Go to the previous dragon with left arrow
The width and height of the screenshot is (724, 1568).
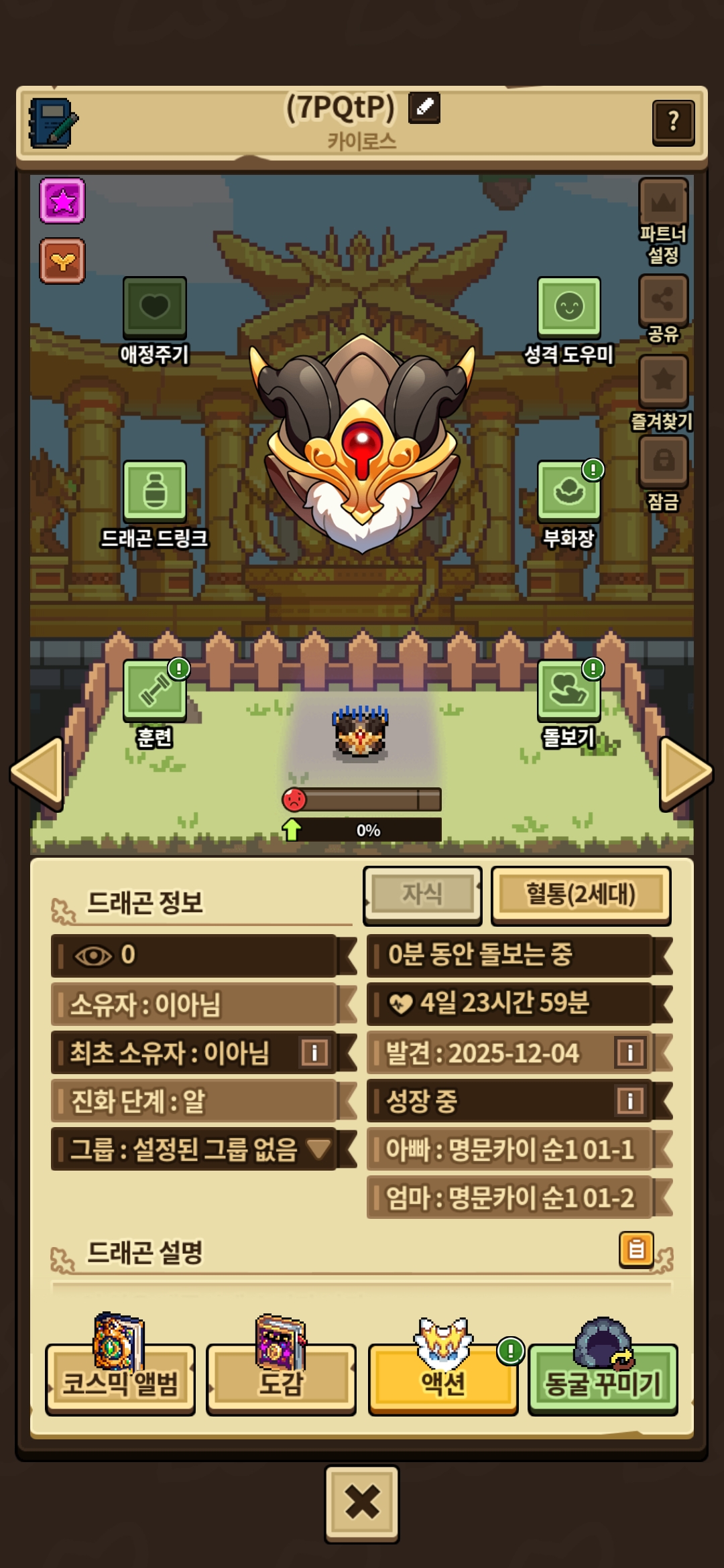(x=38, y=773)
